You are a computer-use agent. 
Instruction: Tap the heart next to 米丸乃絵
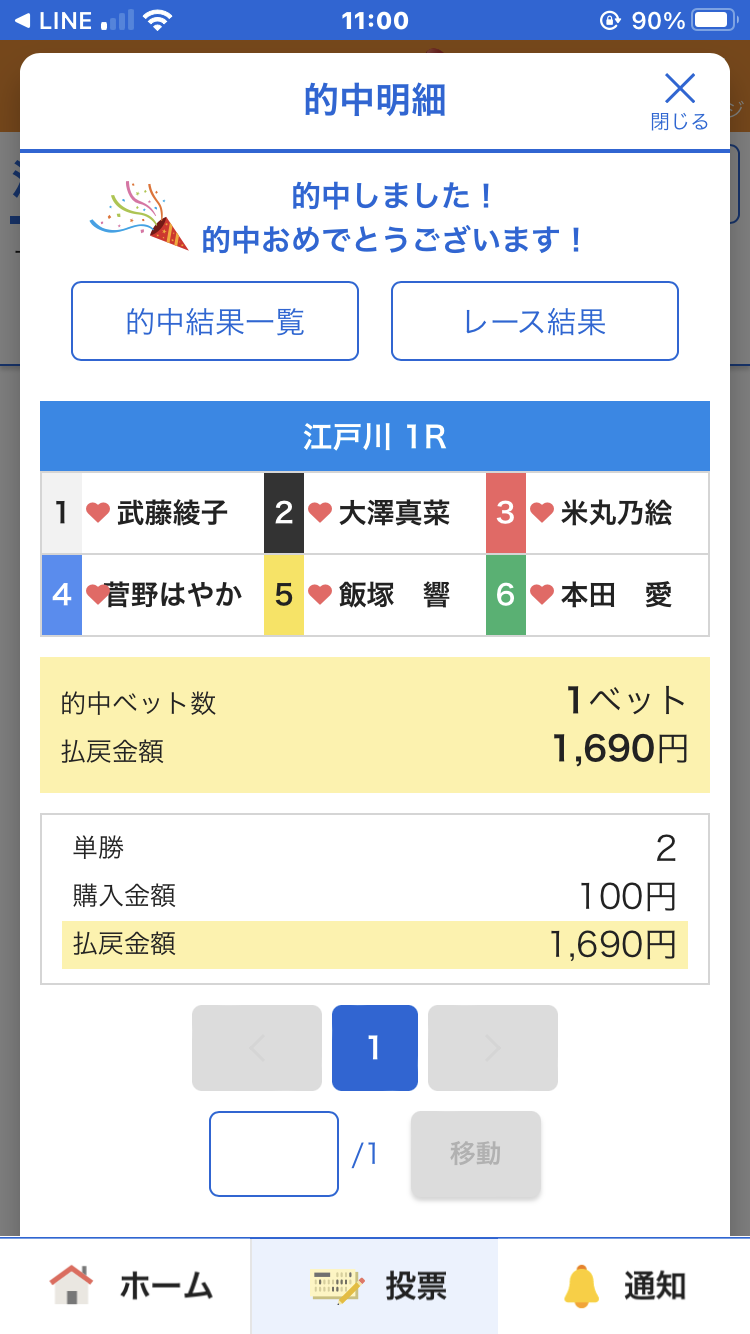(542, 513)
